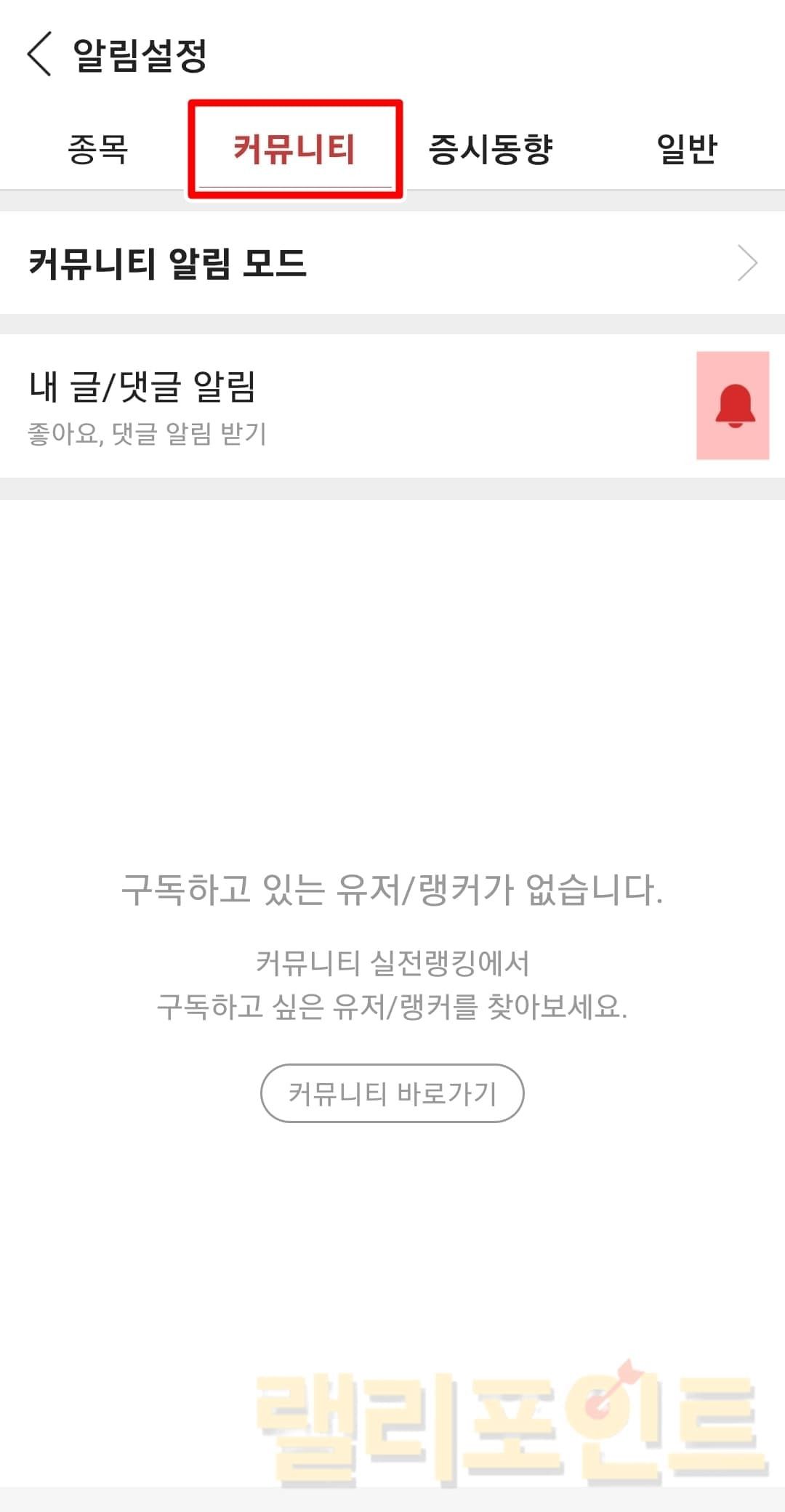
Task: Go back from 알림설정 screen
Action: tap(40, 55)
